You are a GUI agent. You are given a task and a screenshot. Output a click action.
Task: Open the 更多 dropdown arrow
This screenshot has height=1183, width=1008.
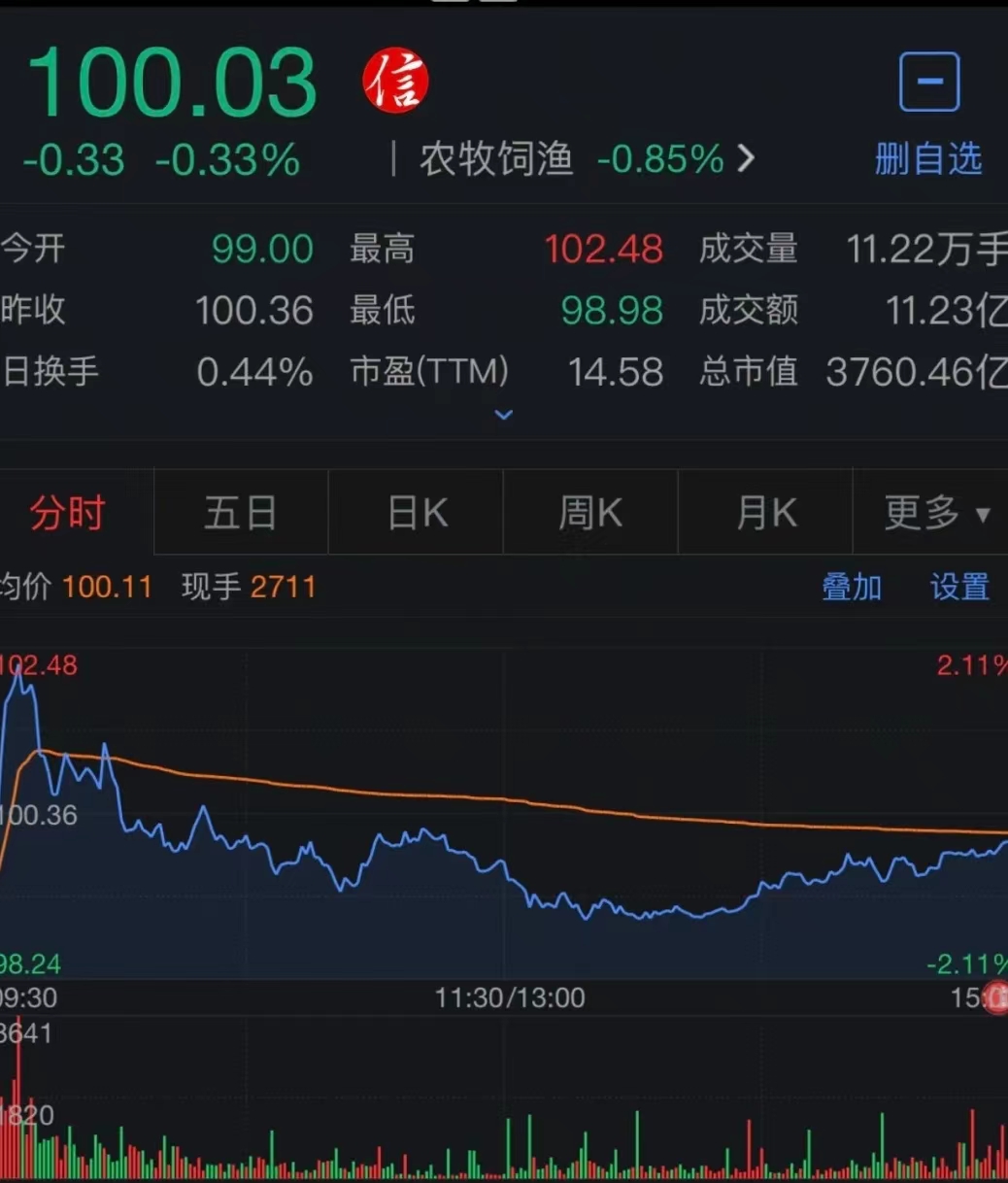tap(983, 513)
